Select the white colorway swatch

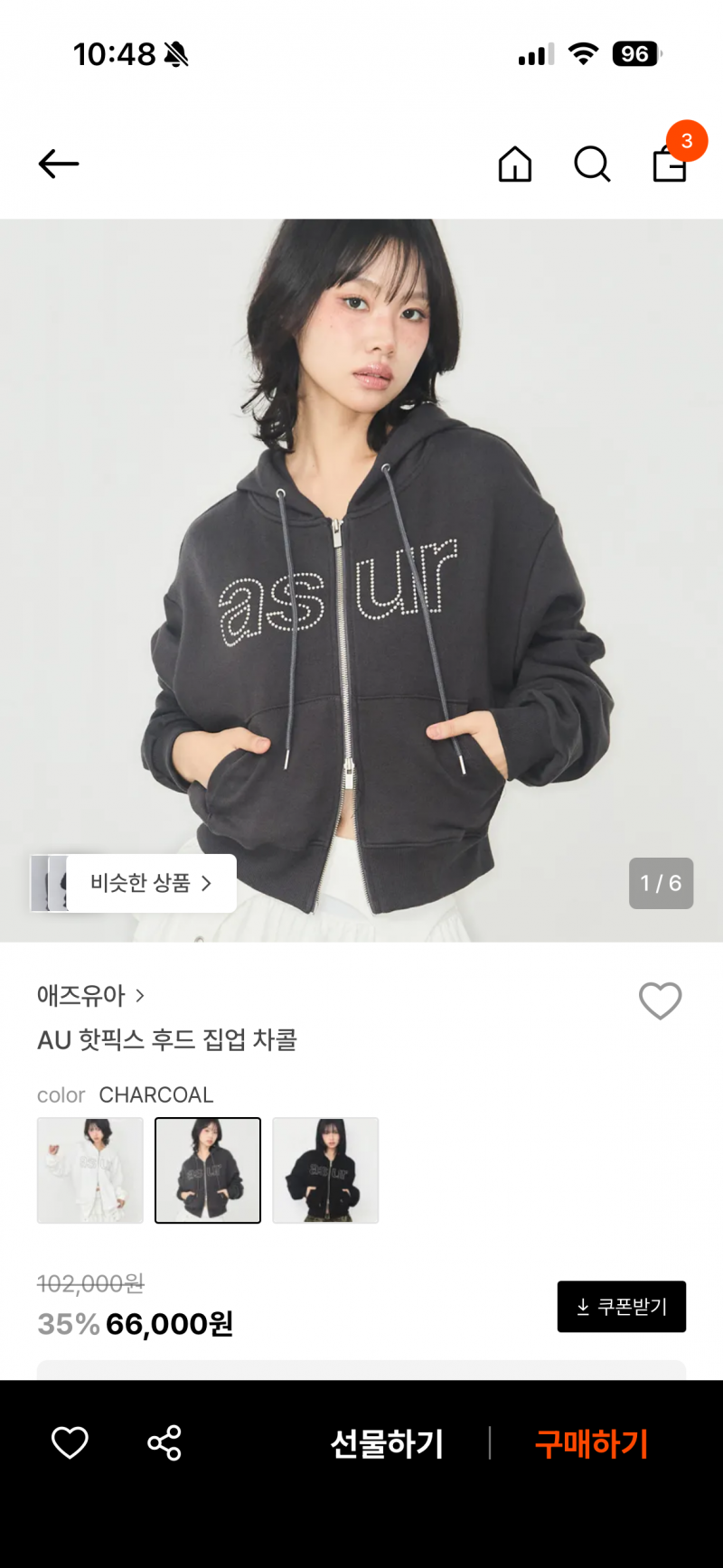pyautogui.click(x=89, y=1170)
